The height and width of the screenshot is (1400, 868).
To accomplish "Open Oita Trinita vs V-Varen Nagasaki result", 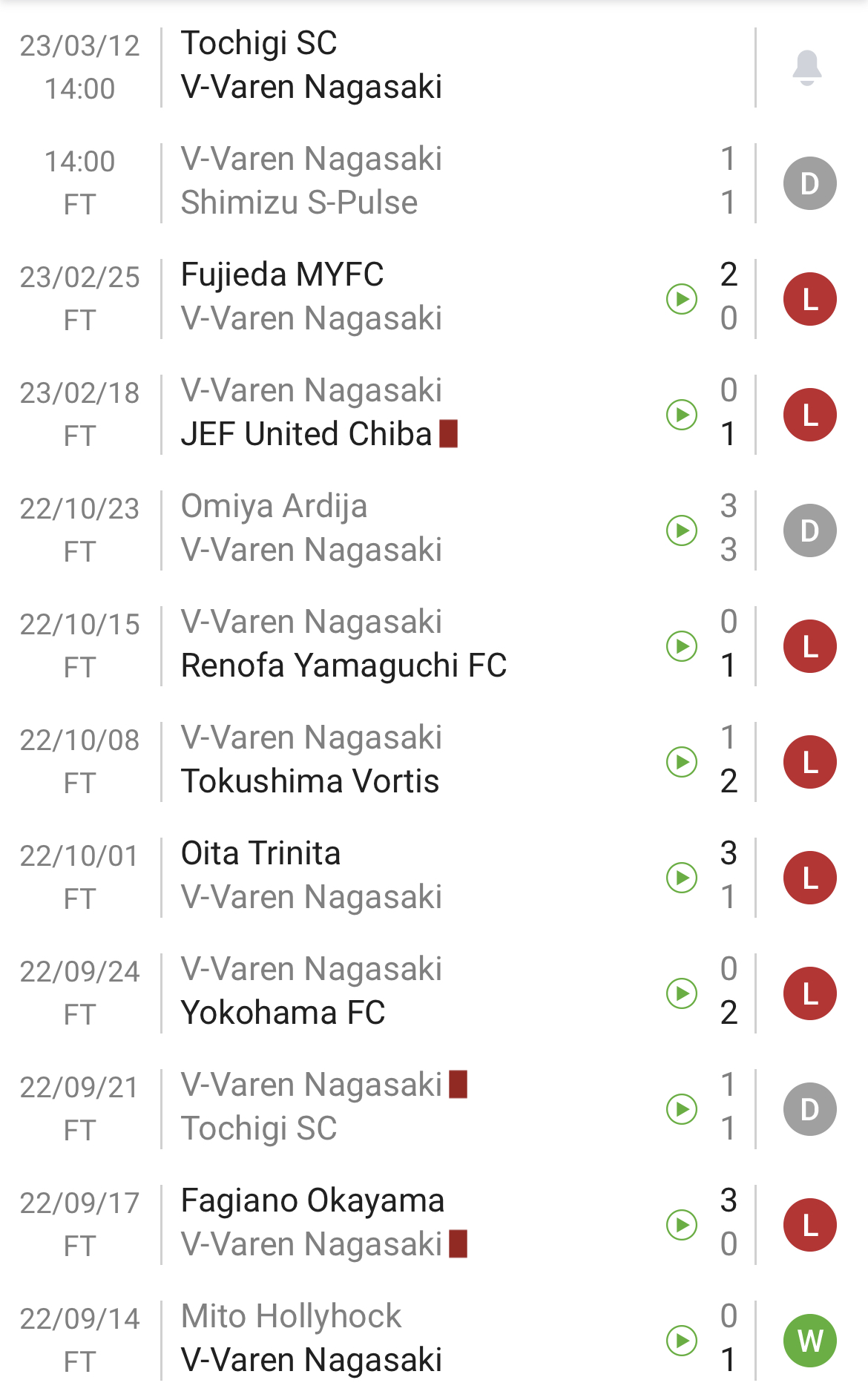I will pyautogui.click(x=434, y=876).
